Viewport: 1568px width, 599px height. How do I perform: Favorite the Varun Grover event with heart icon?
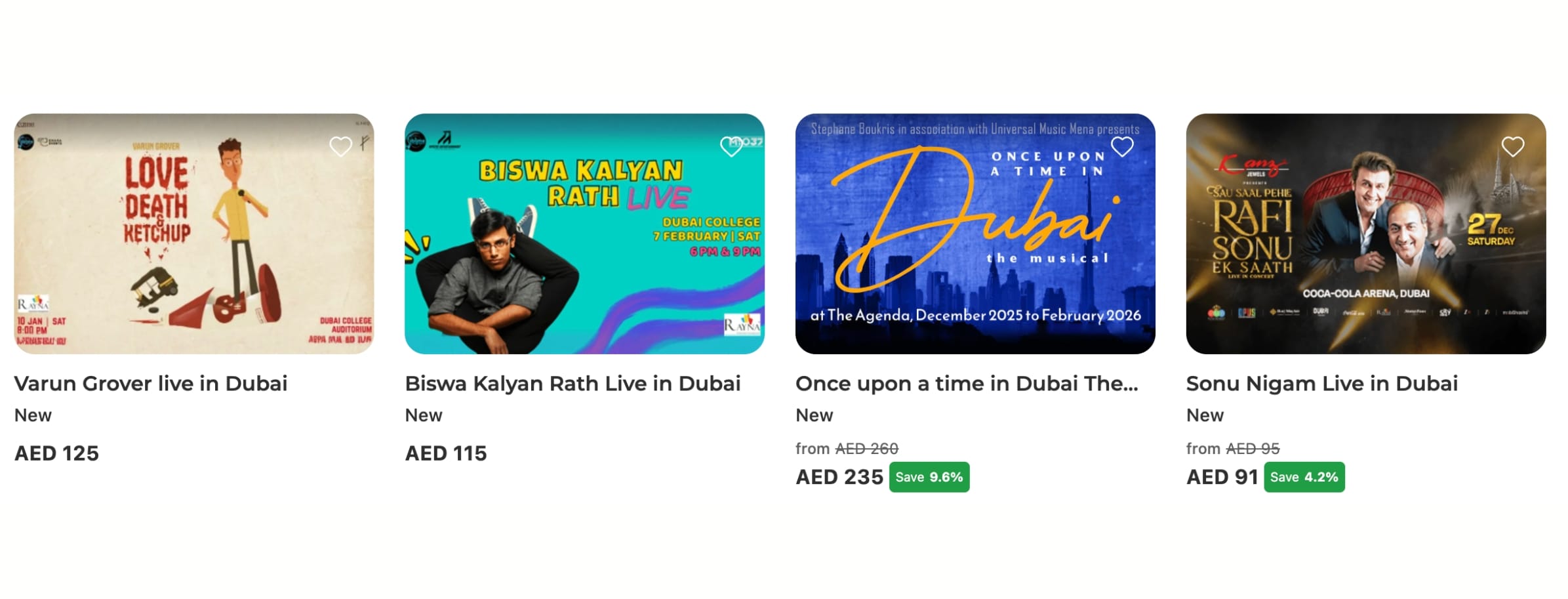(340, 147)
